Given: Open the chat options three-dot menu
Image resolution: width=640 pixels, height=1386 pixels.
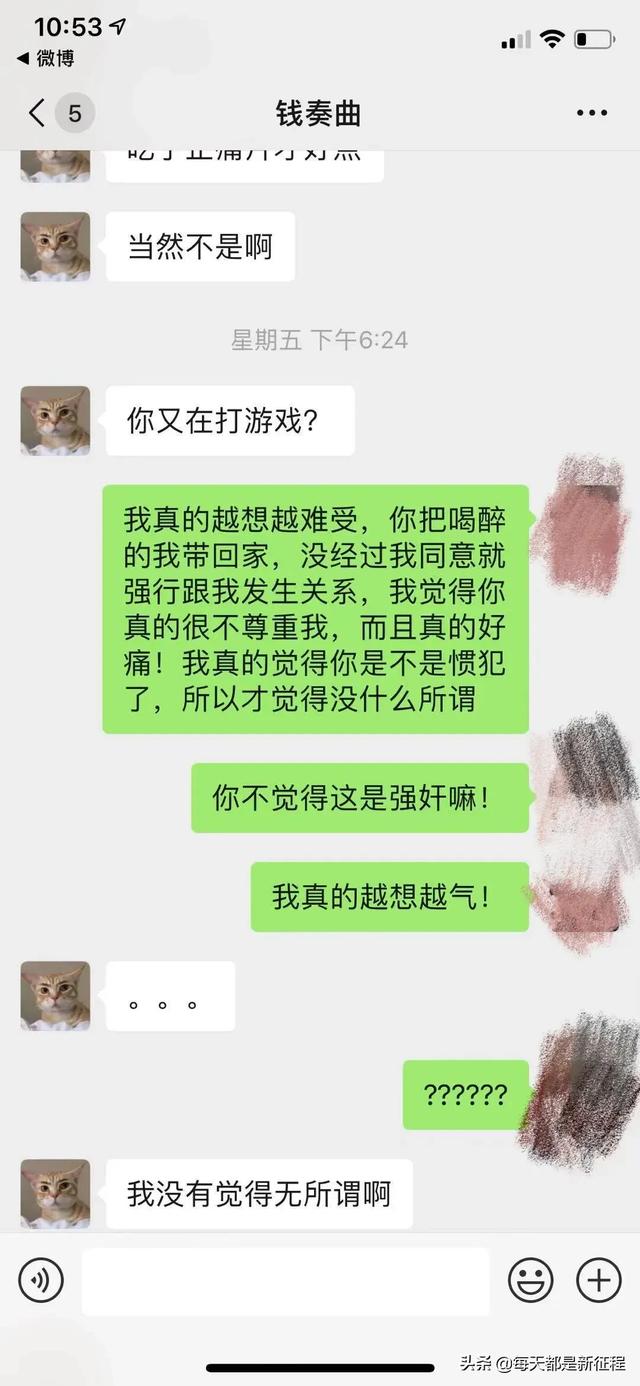Looking at the screenshot, I should point(591,113).
